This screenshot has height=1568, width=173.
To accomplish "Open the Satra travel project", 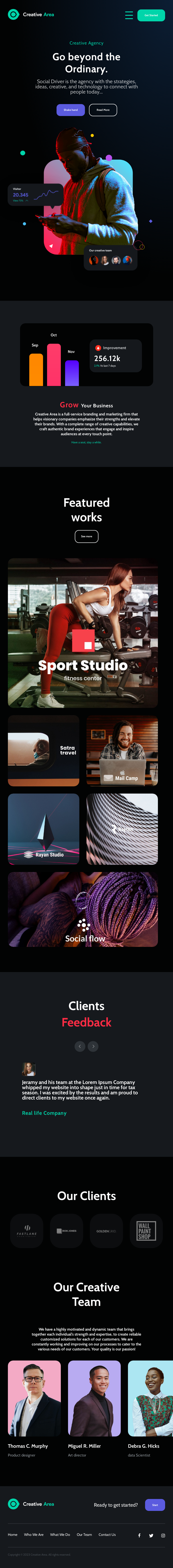I will (43, 751).
